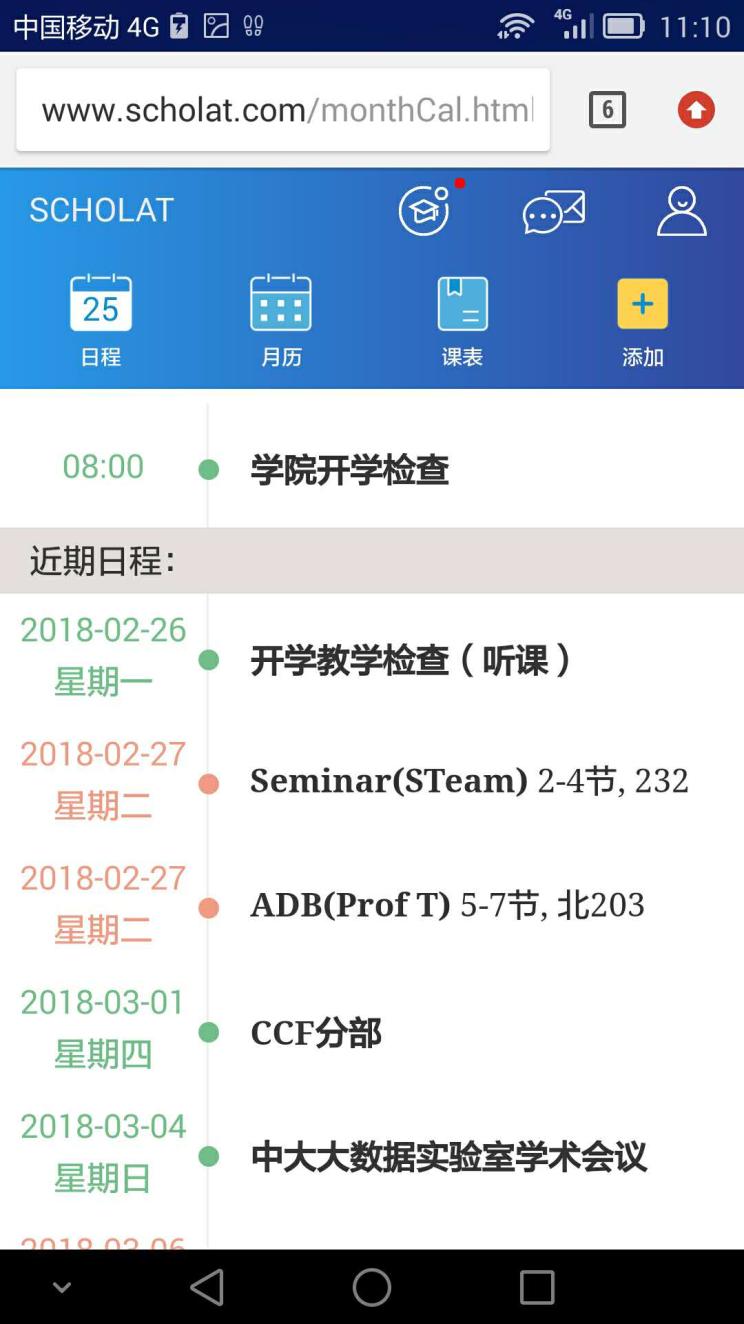Go back with the system back button
Screen dimensions: 744x1324
coord(207,1288)
